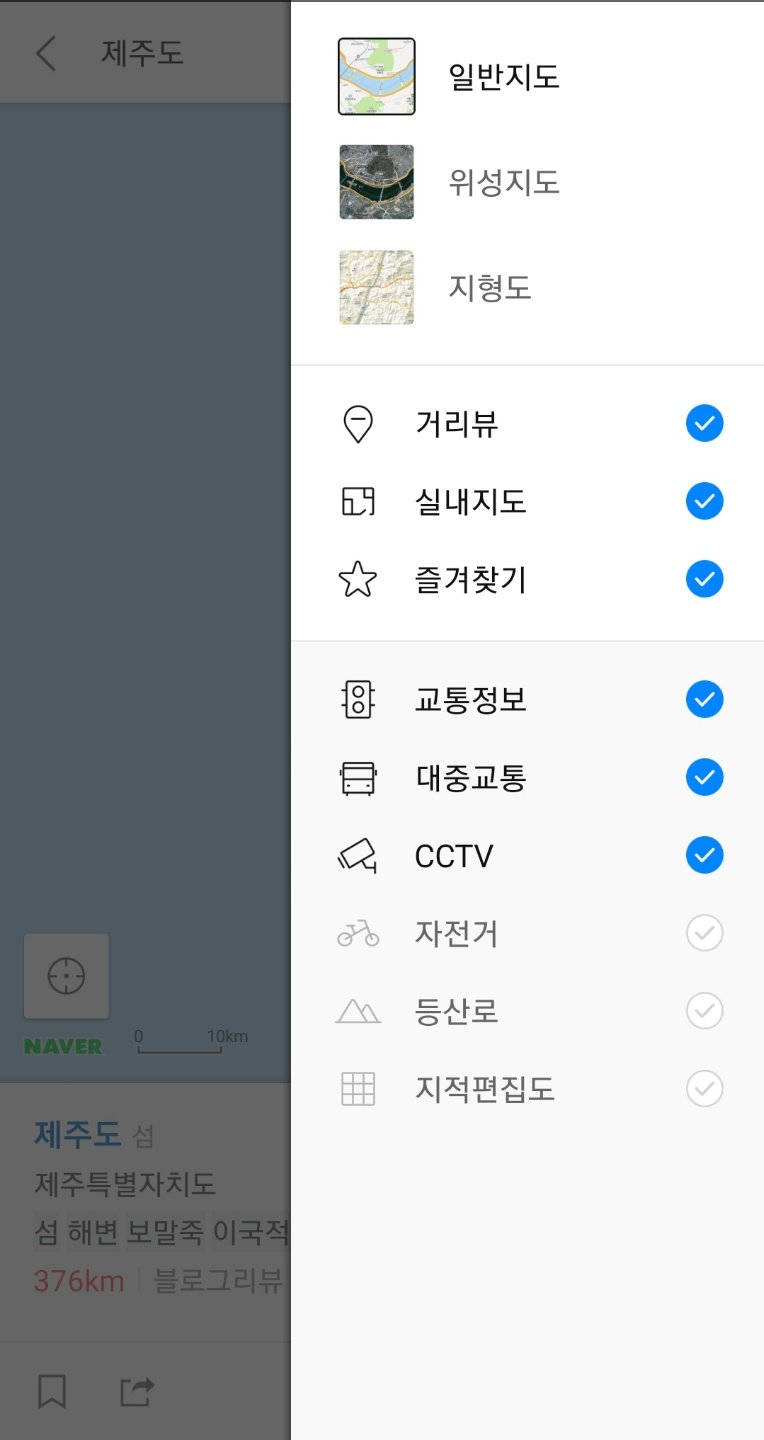Switch to 위성지도 satellite map

point(527,182)
